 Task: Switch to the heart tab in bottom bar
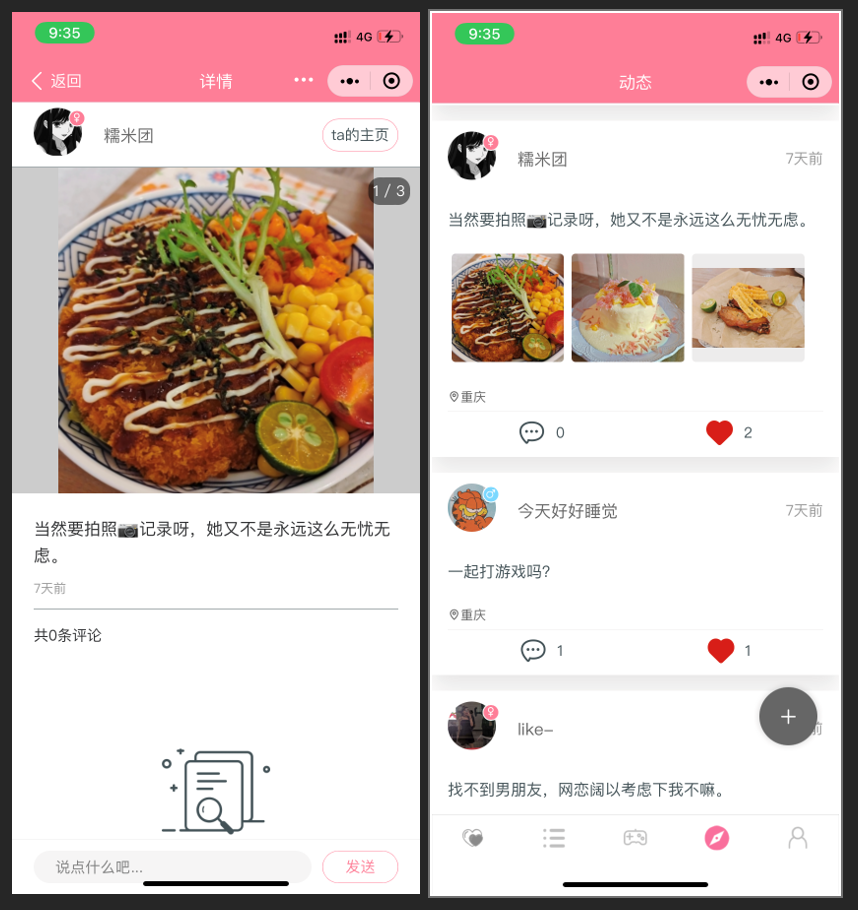tap(473, 838)
